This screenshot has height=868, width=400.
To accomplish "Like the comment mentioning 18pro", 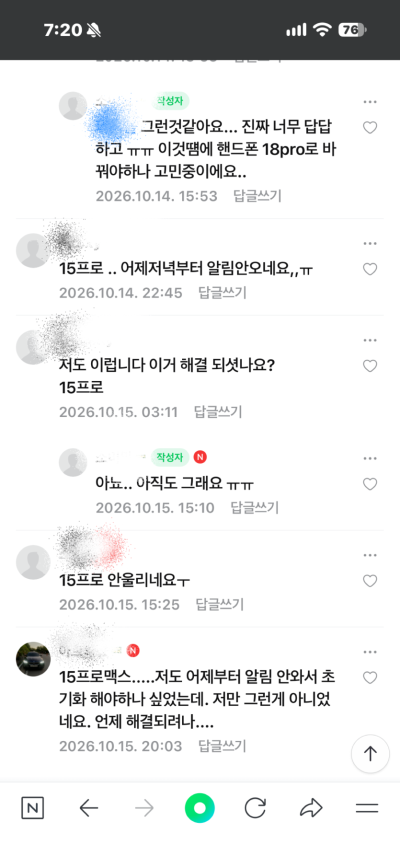I will [x=370, y=128].
